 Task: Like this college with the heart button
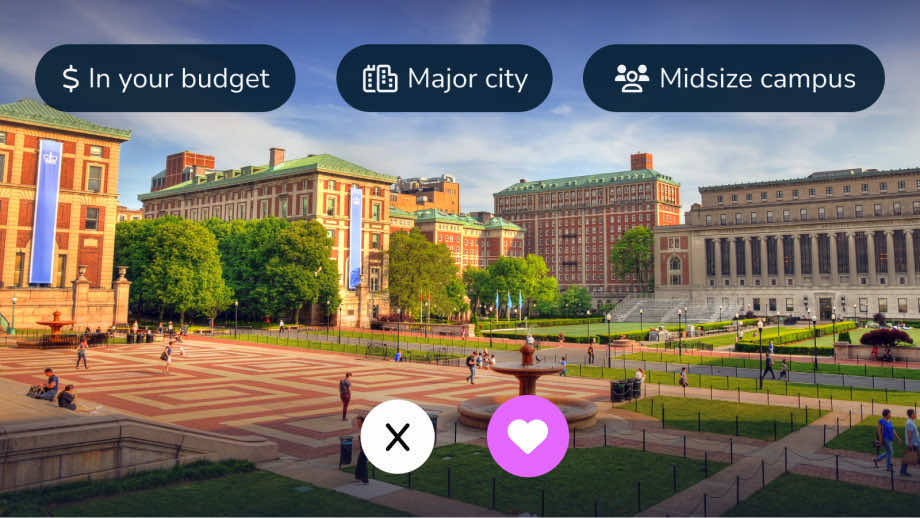click(527, 436)
